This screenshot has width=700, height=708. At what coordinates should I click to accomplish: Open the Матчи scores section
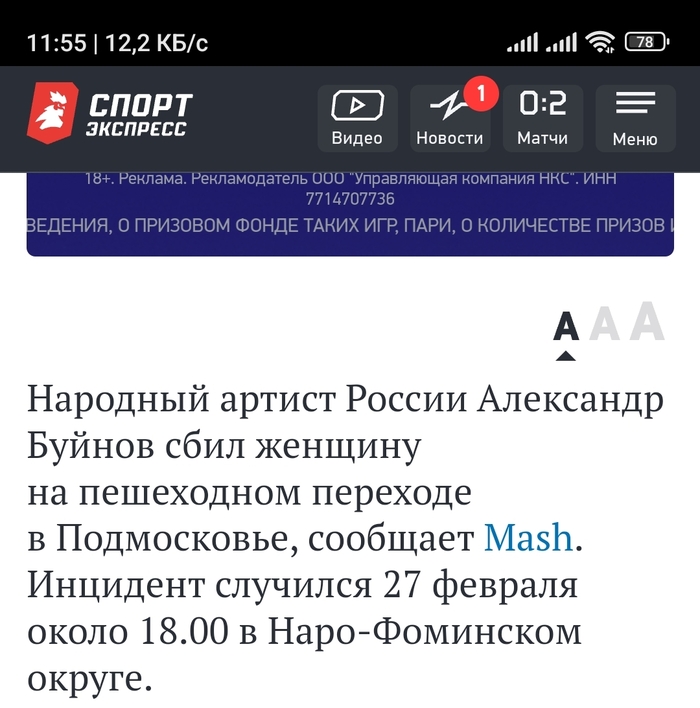pyautogui.click(x=542, y=118)
